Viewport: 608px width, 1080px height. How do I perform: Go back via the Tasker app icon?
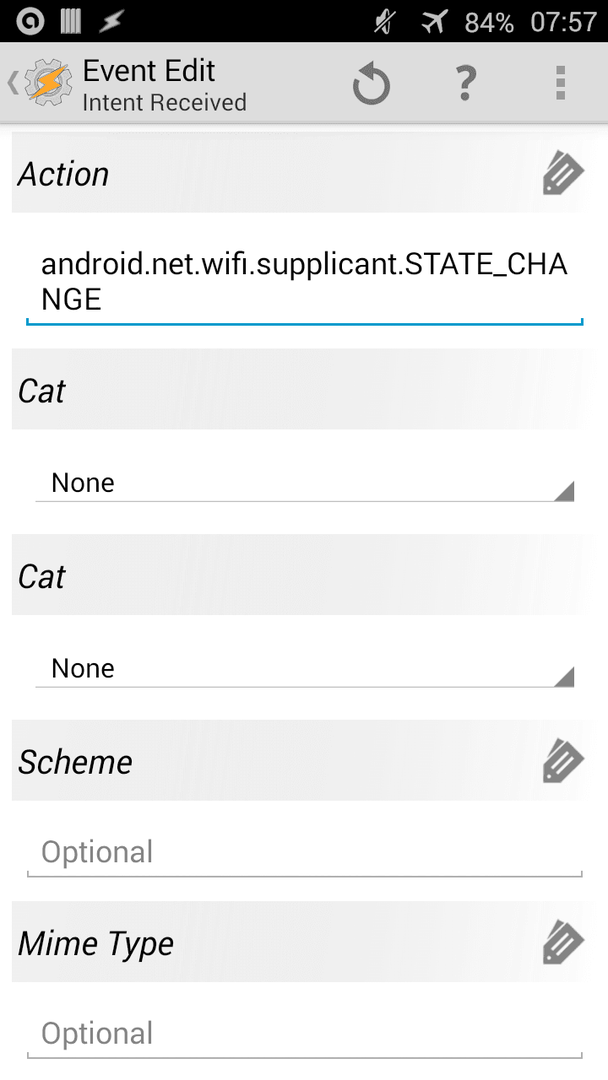click(x=40, y=83)
